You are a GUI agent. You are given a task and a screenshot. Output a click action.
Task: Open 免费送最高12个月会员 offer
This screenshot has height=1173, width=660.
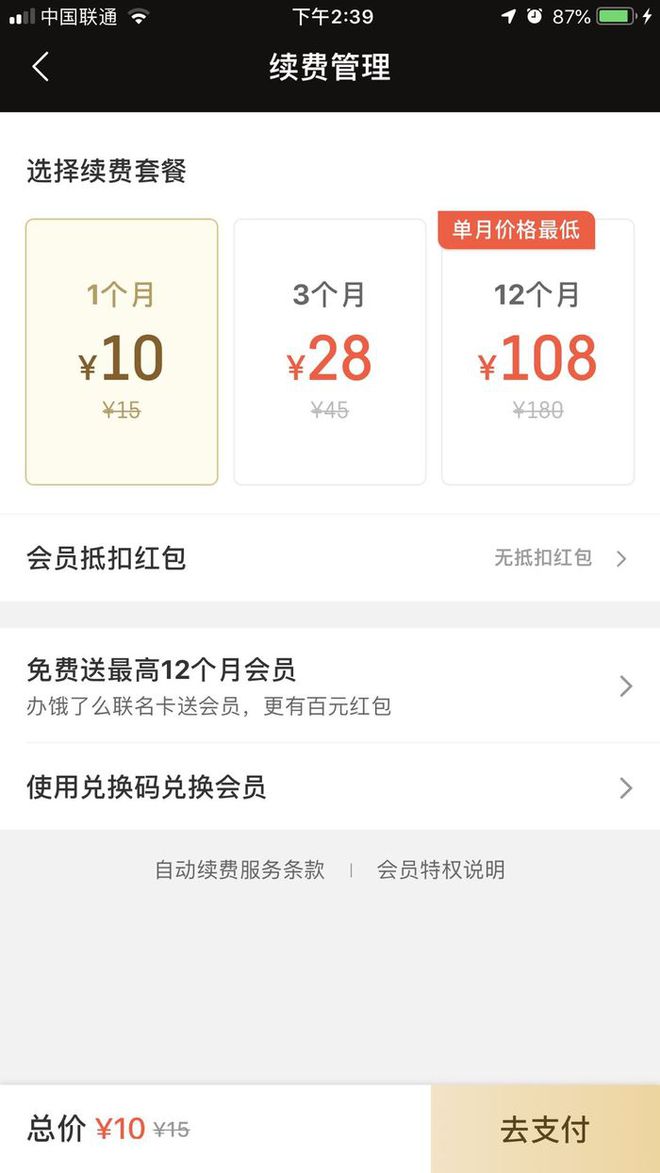329,686
